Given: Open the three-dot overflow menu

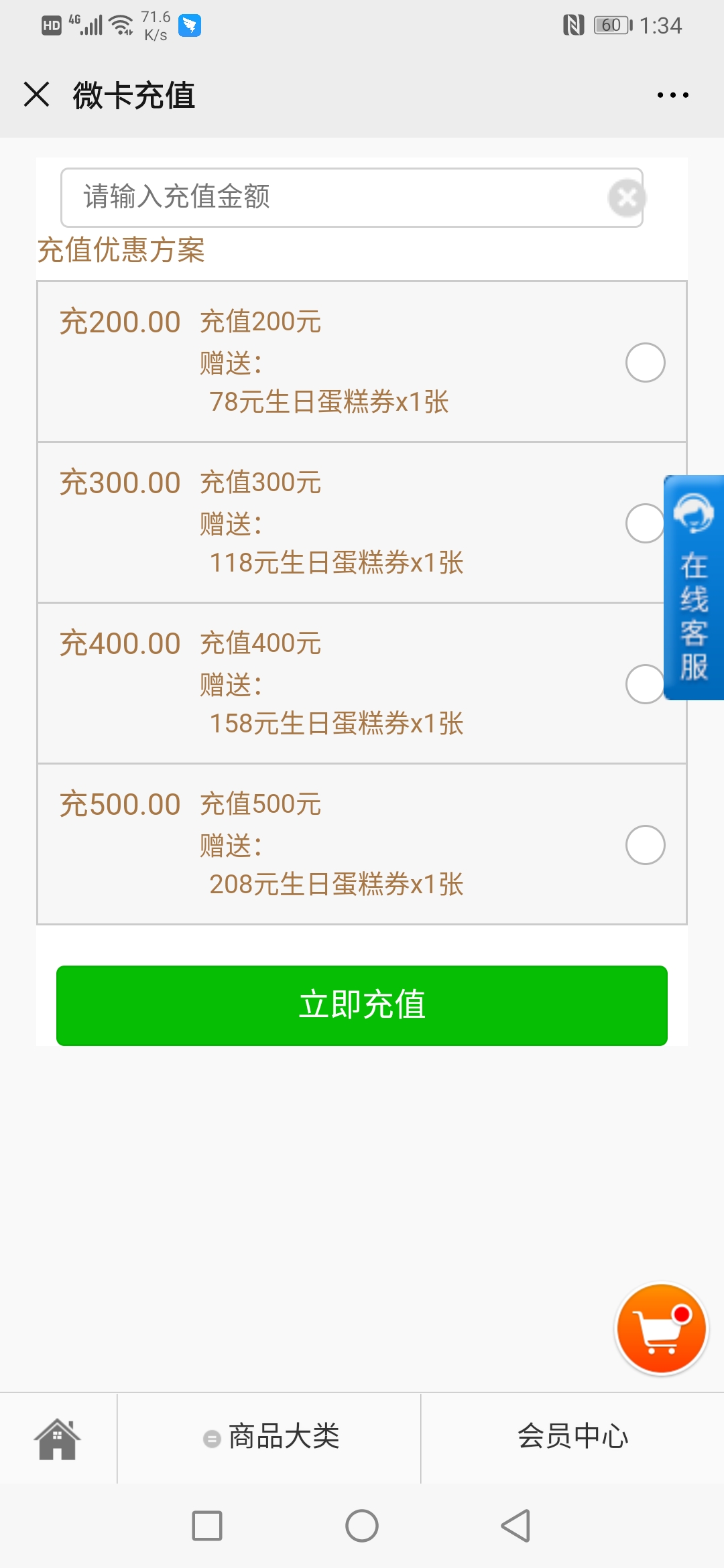Looking at the screenshot, I should click(672, 95).
